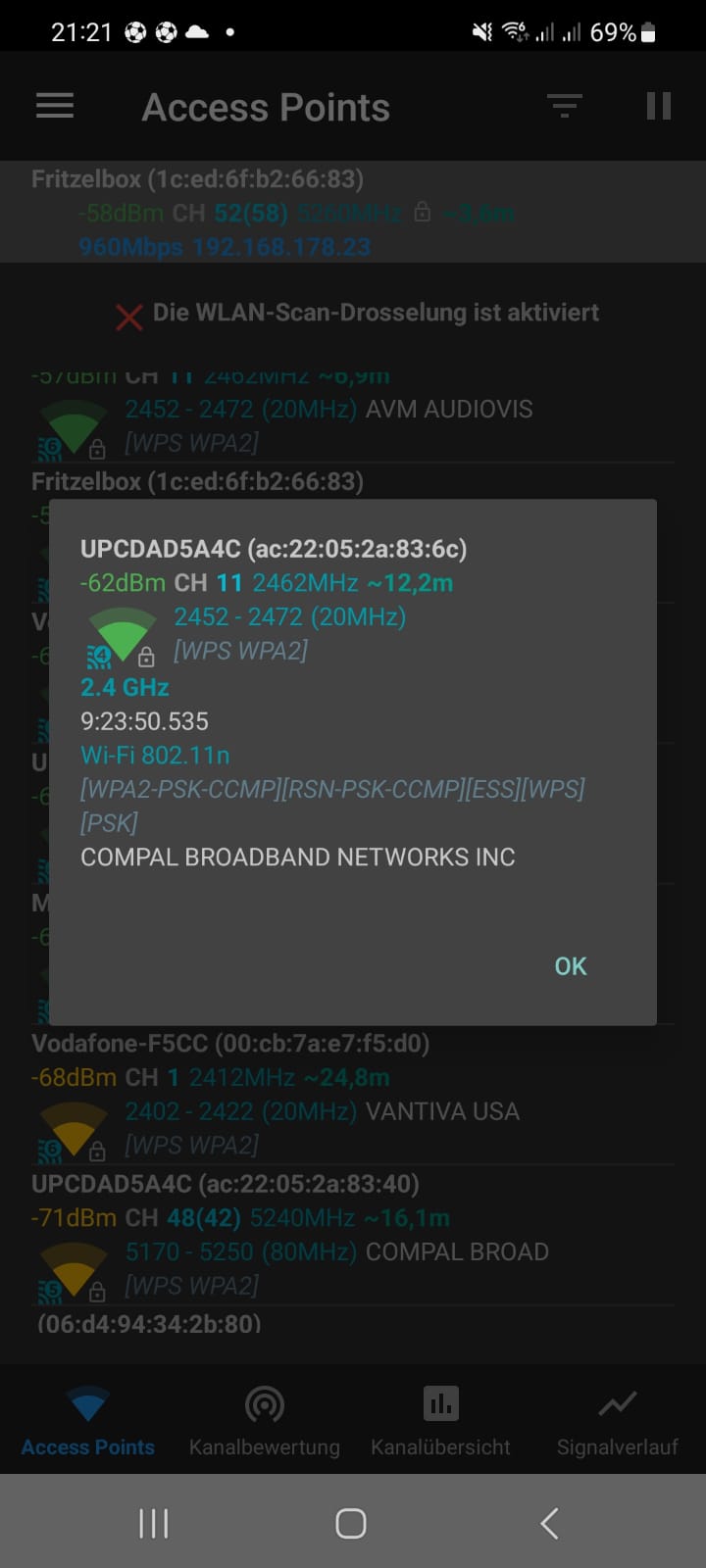Dismiss the dialog with OK

570,966
